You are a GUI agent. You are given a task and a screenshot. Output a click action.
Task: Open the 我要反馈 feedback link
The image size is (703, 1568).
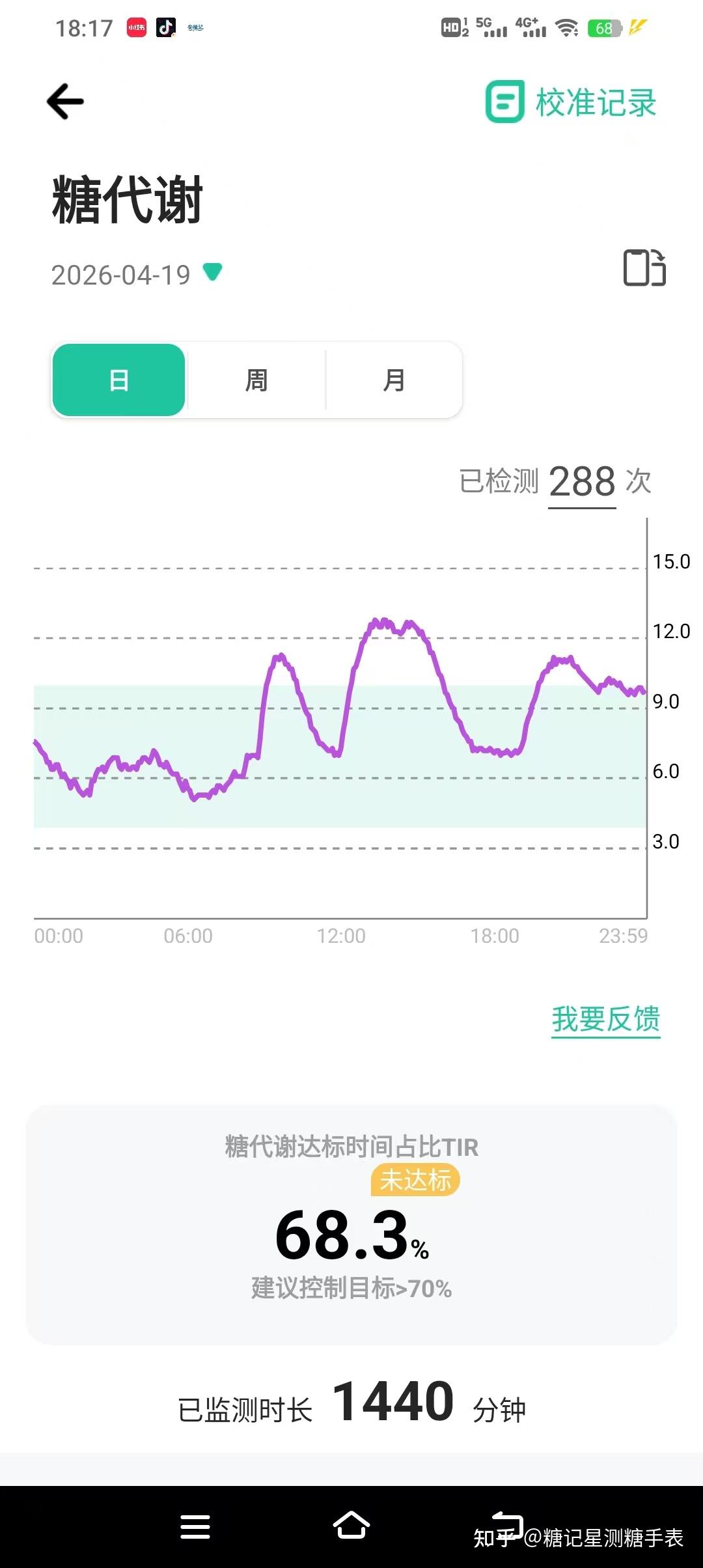[x=606, y=1019]
